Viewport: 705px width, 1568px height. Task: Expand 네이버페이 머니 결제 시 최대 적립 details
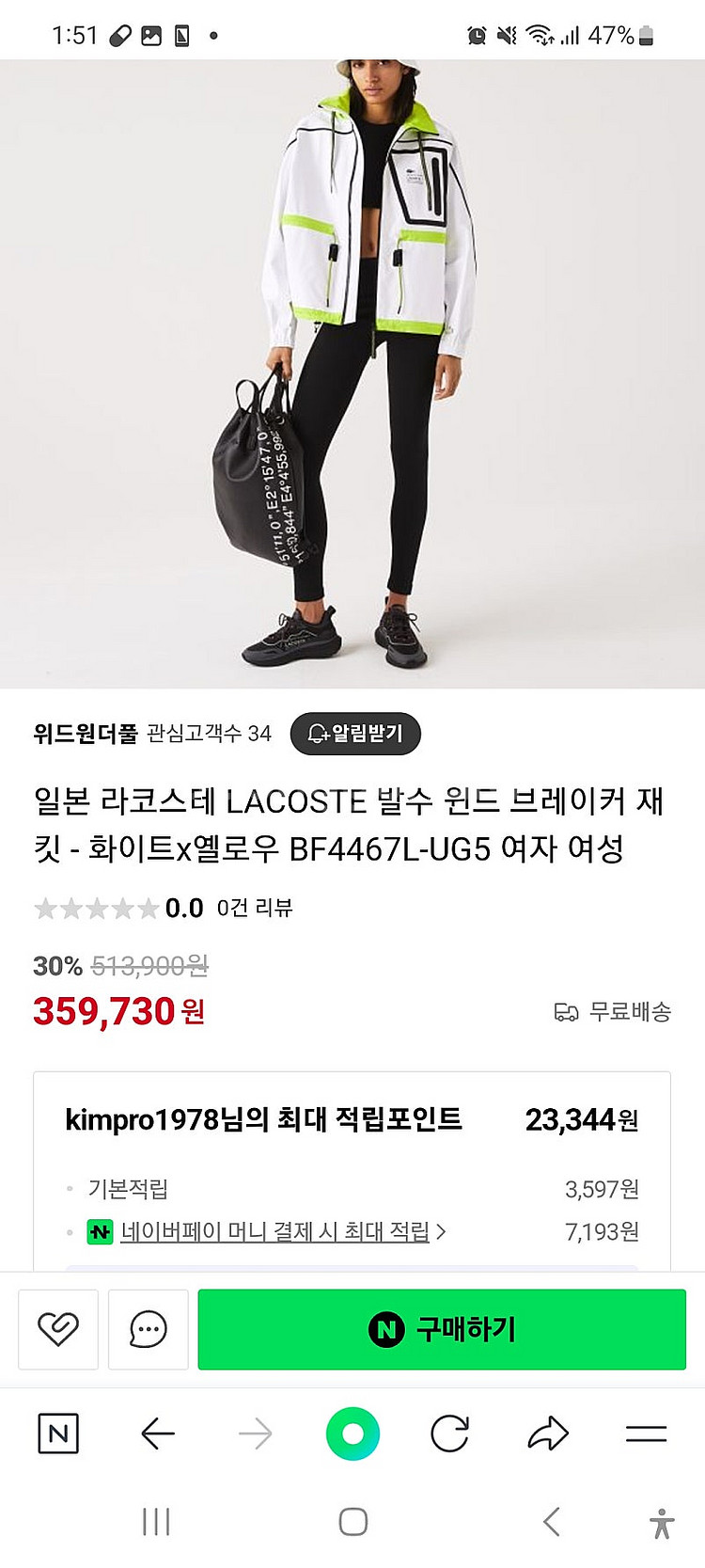click(273, 1230)
